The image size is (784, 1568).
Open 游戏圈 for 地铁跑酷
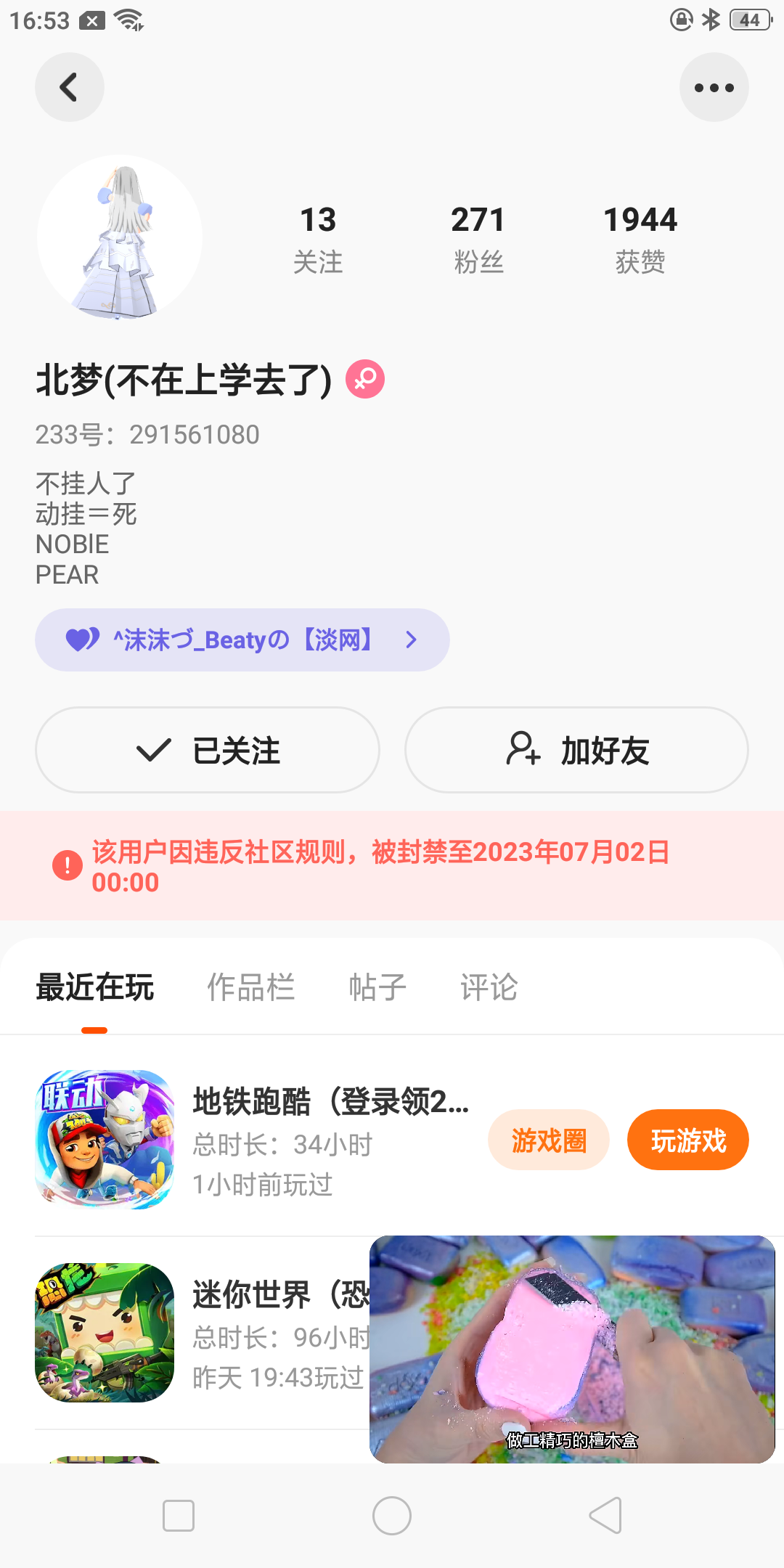point(549,1140)
